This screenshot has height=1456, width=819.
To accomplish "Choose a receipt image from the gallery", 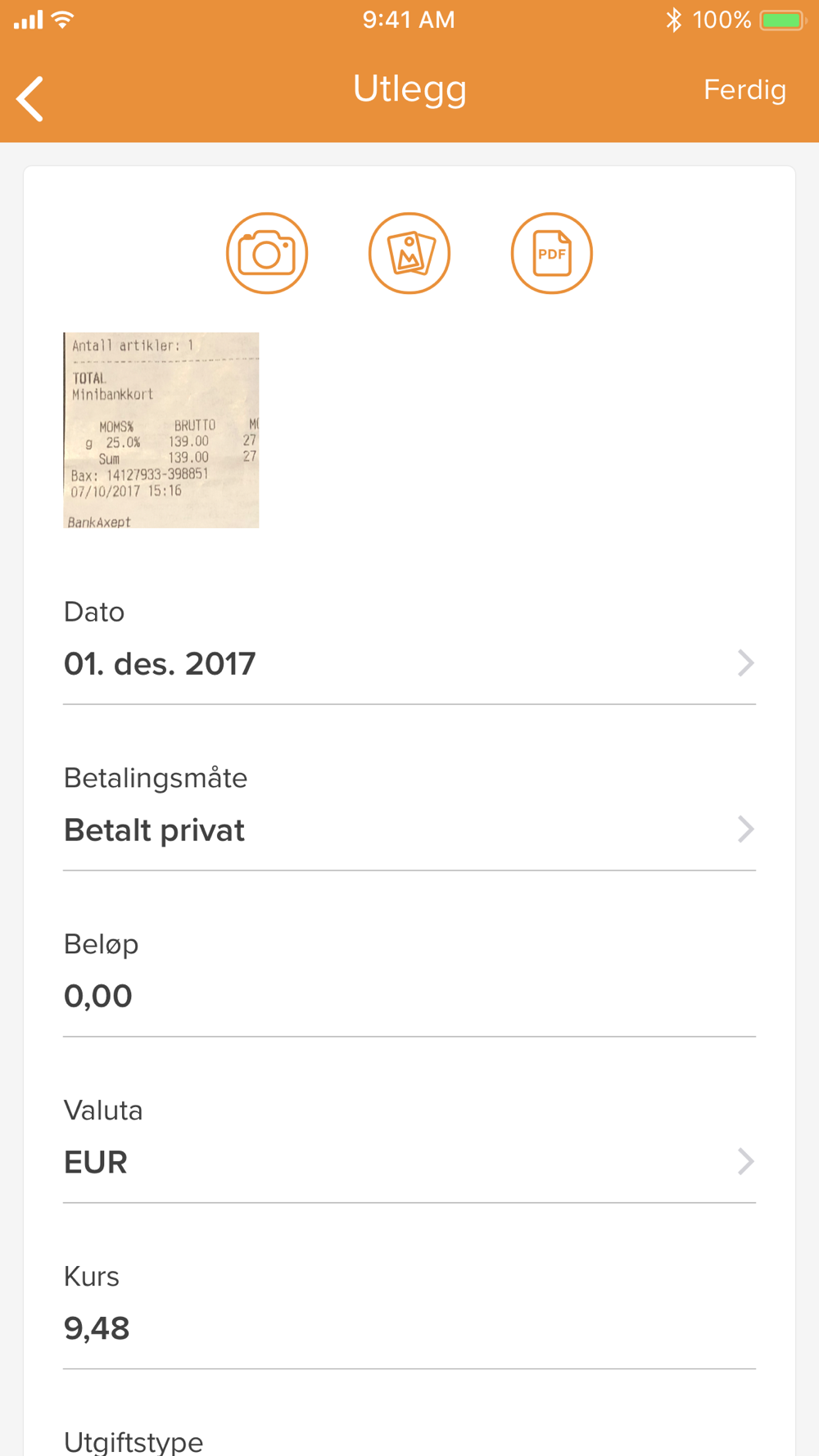I will (x=409, y=254).
